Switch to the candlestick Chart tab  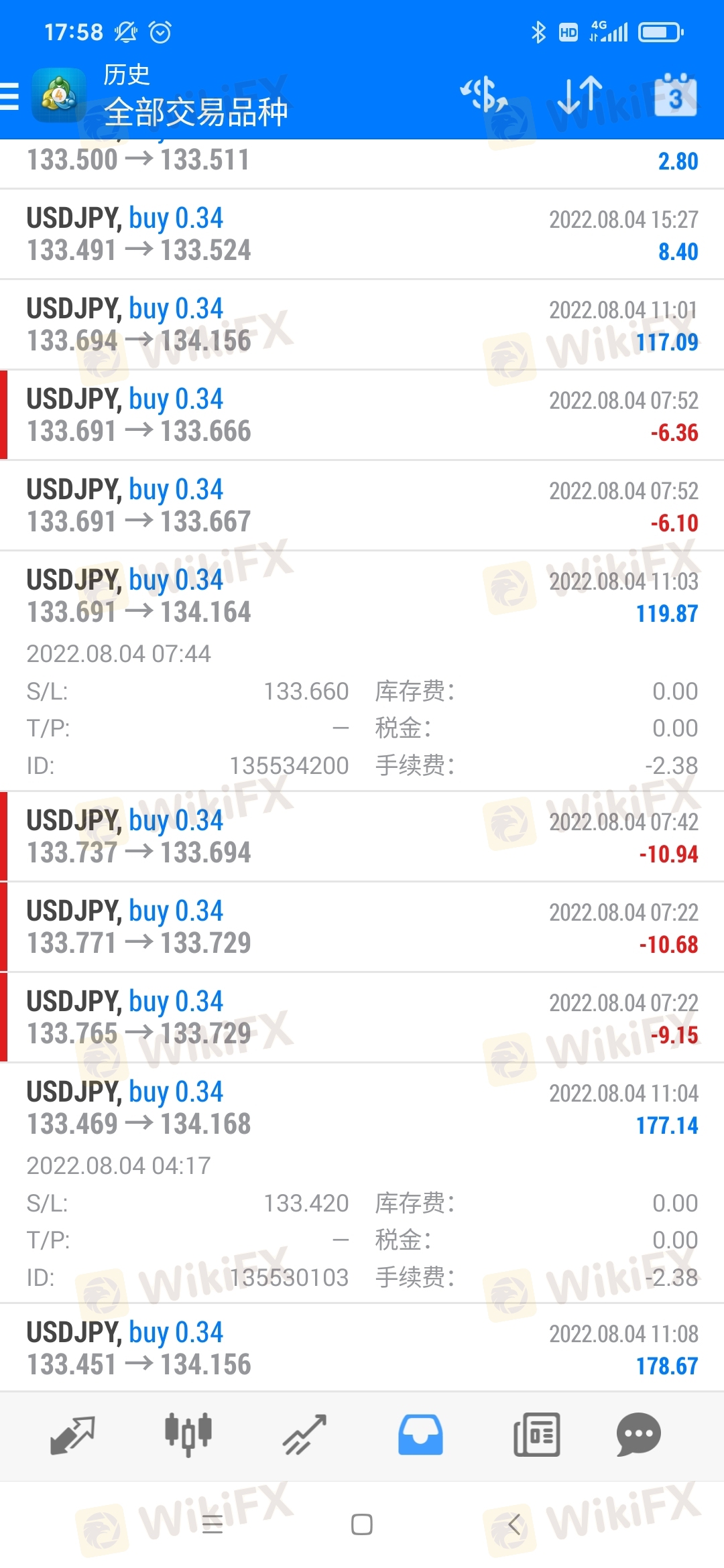[x=188, y=1436]
